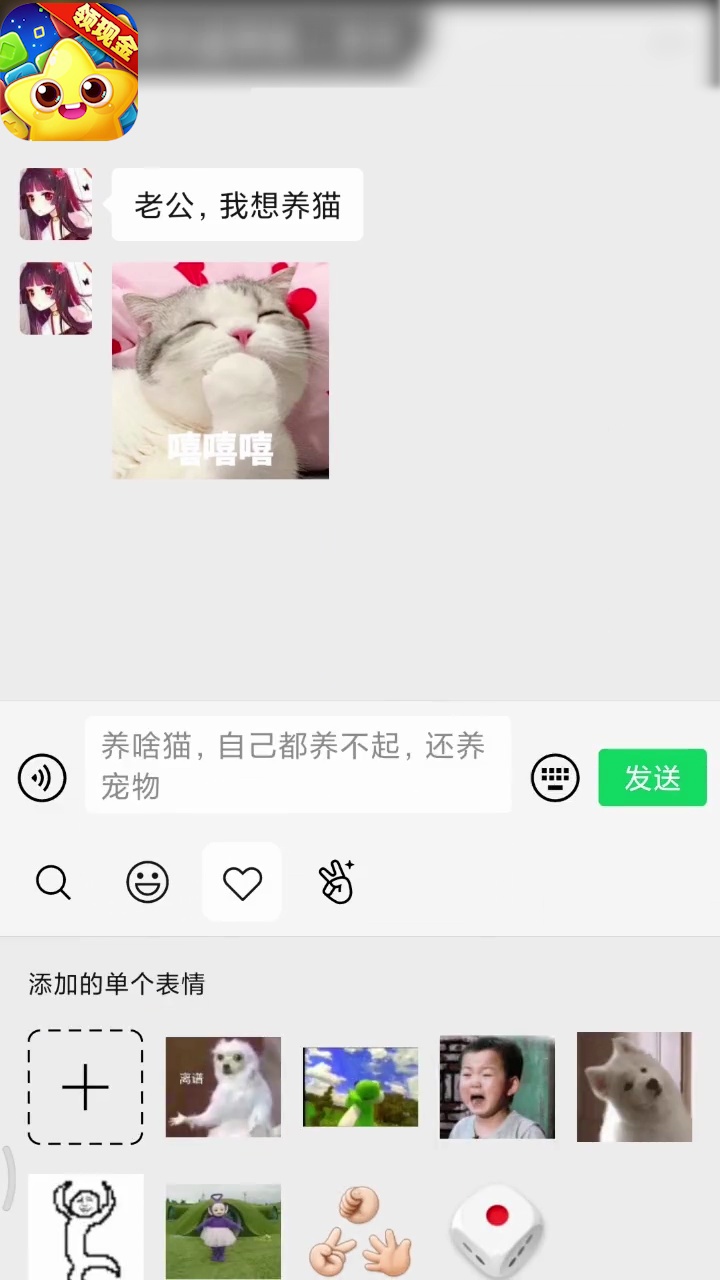Select the favorite stickers heart tab
The image size is (720, 1280).
tap(242, 883)
